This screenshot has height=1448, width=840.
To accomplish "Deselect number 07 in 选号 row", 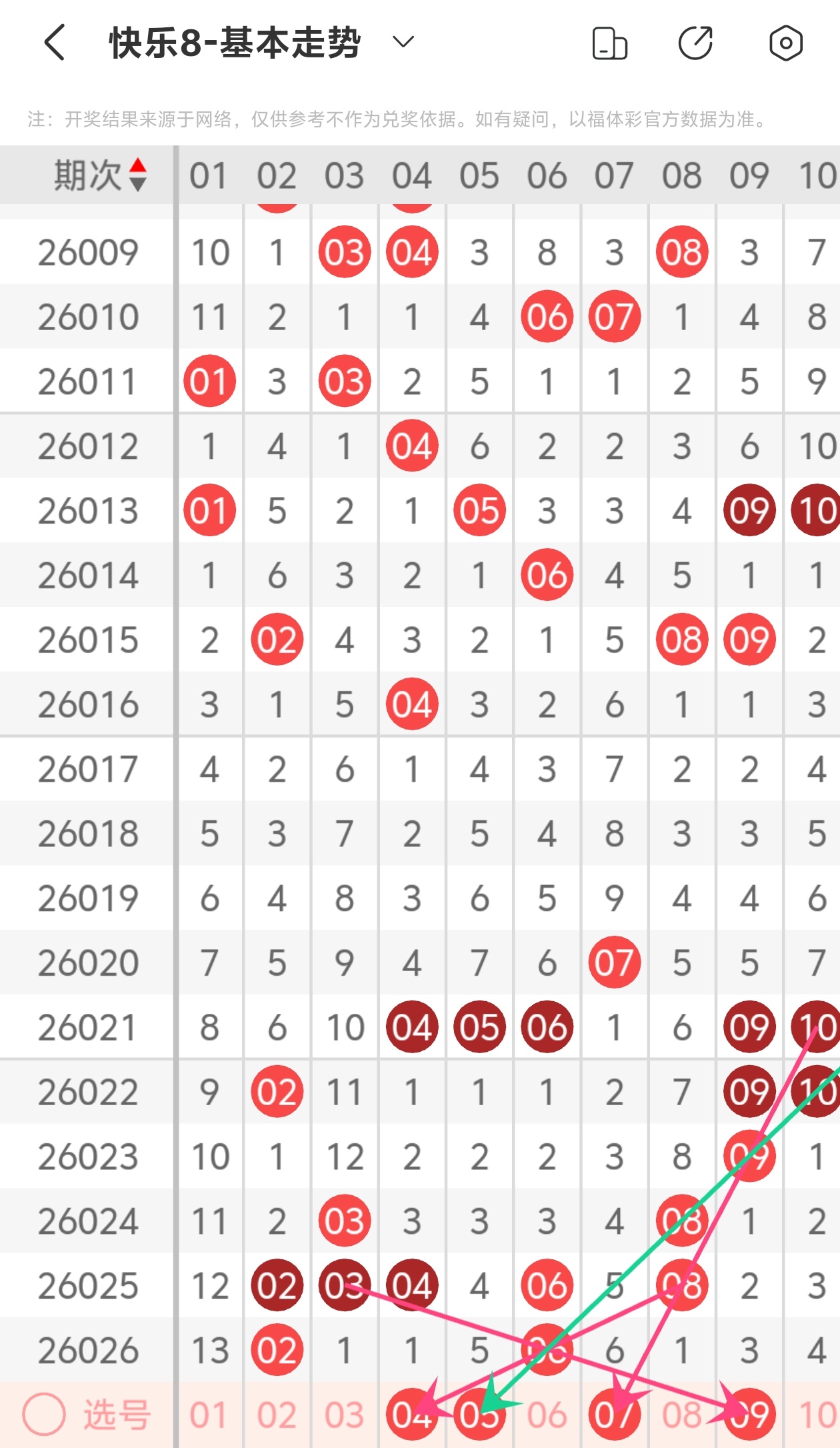I will tap(614, 1415).
